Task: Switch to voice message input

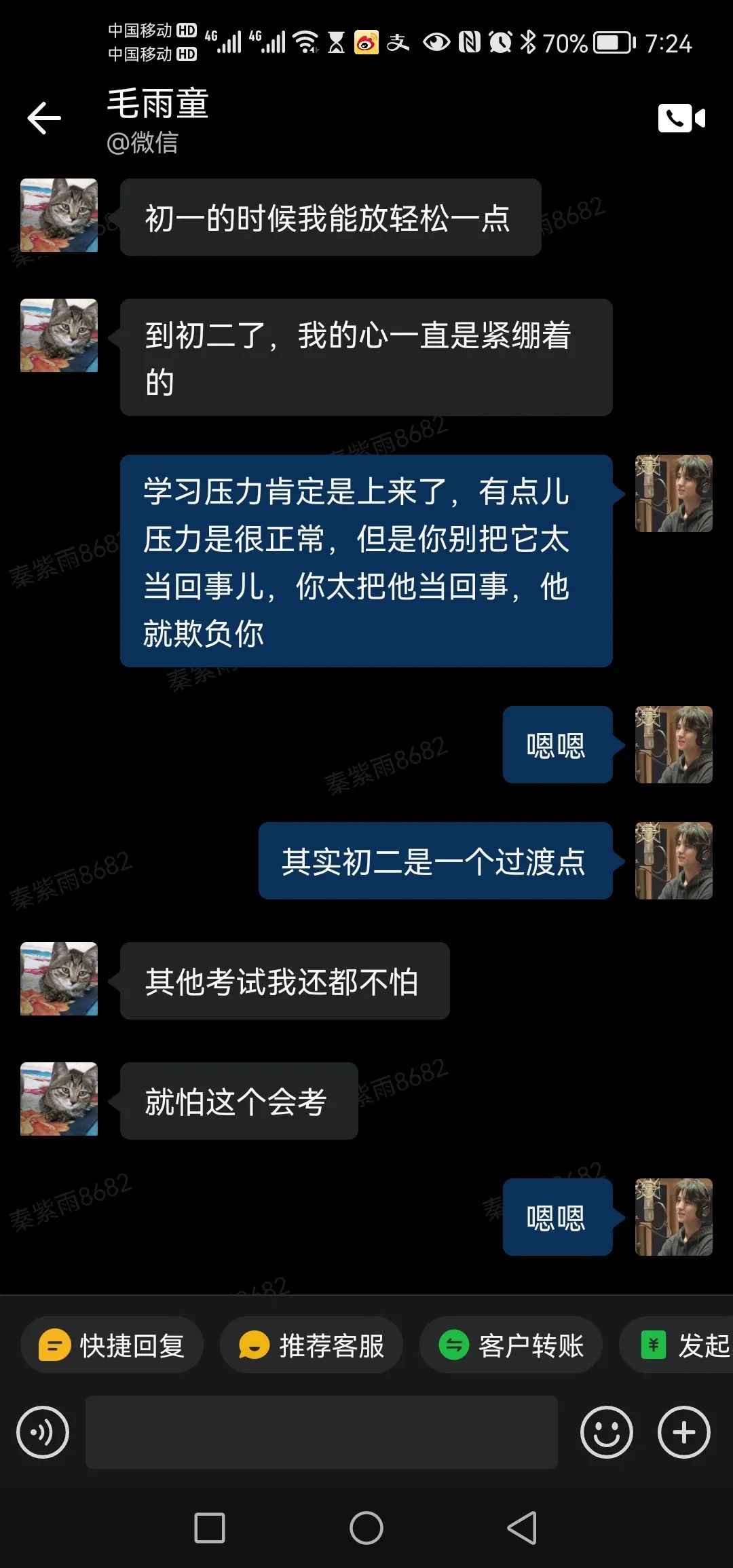Action: [x=43, y=1432]
